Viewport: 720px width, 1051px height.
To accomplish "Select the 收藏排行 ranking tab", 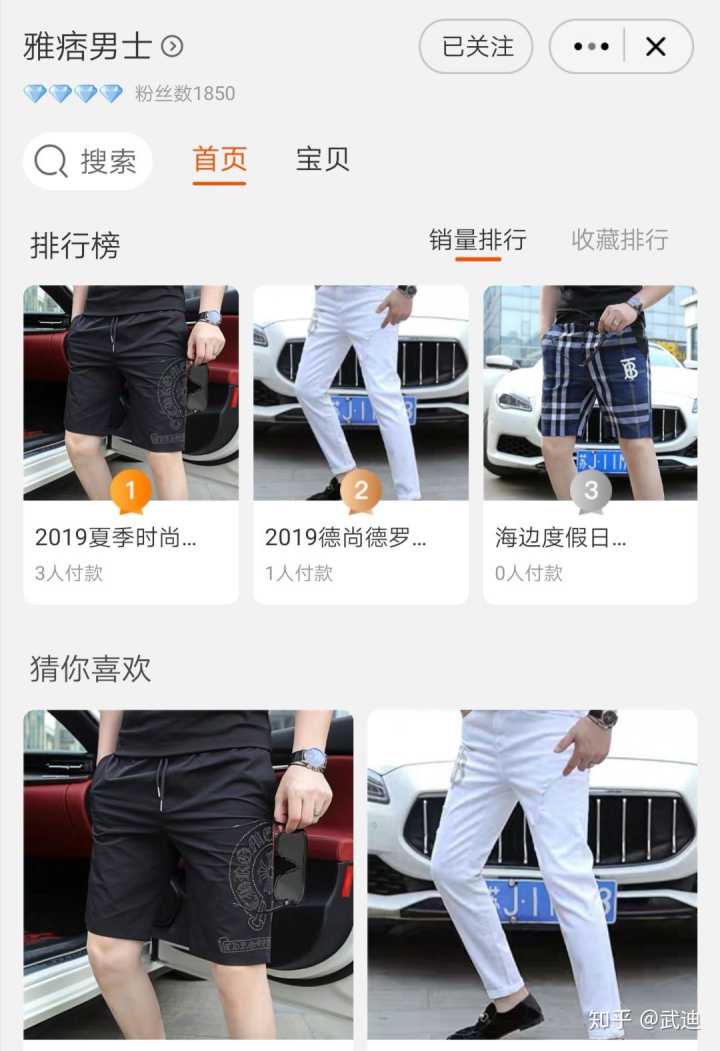I will click(x=619, y=240).
